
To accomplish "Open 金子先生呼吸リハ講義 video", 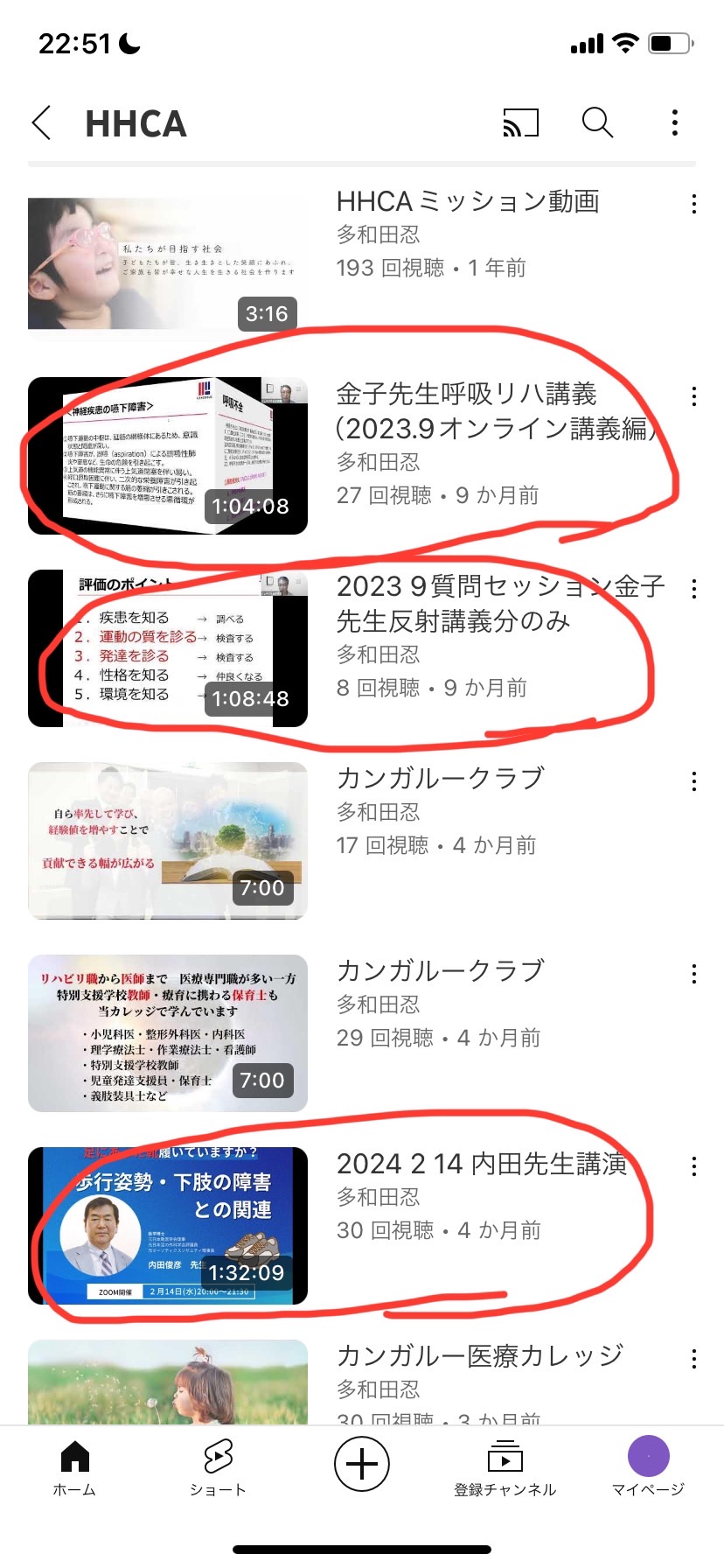I will [168, 456].
